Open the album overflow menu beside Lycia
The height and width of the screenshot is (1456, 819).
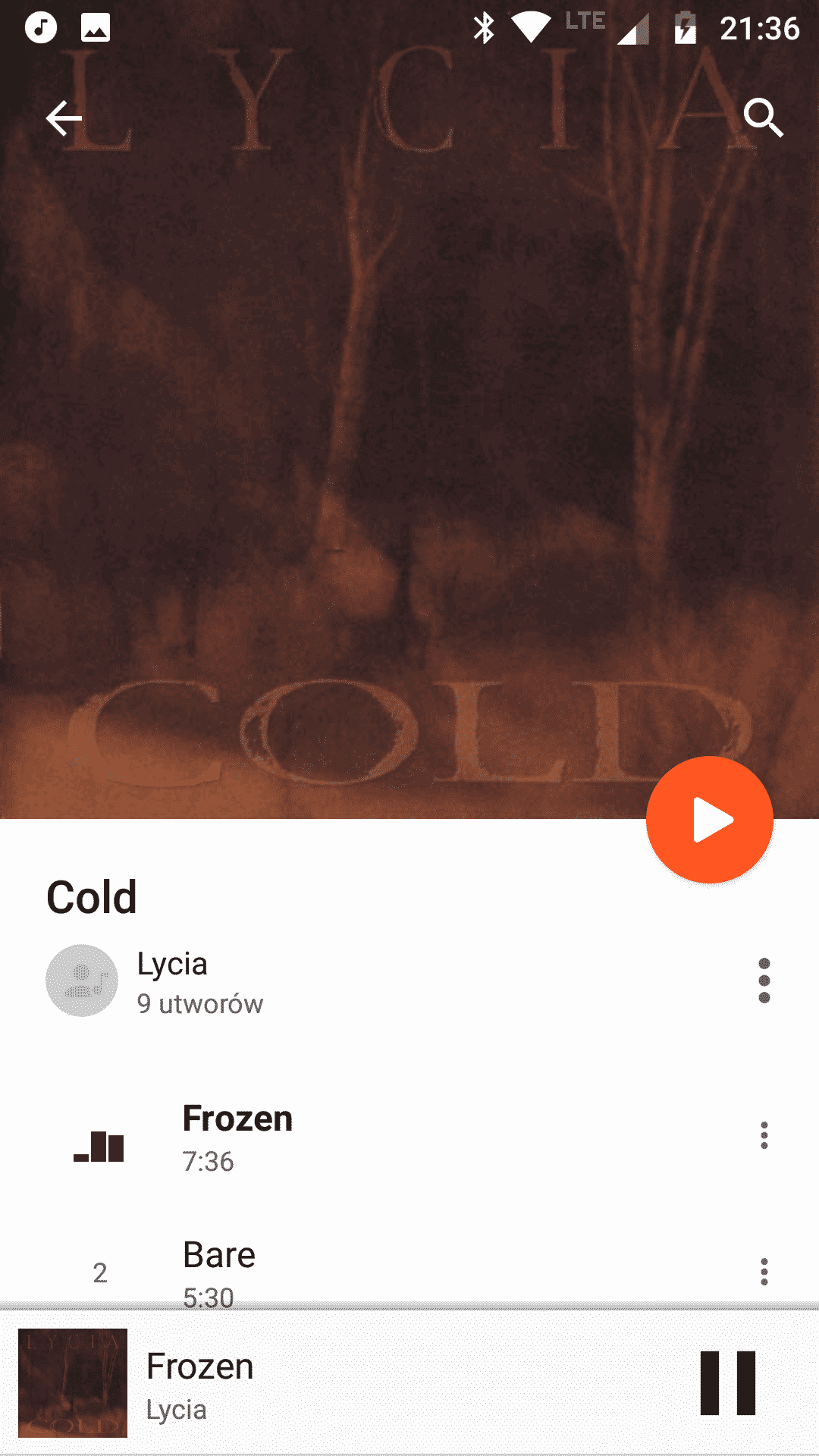pos(764,981)
